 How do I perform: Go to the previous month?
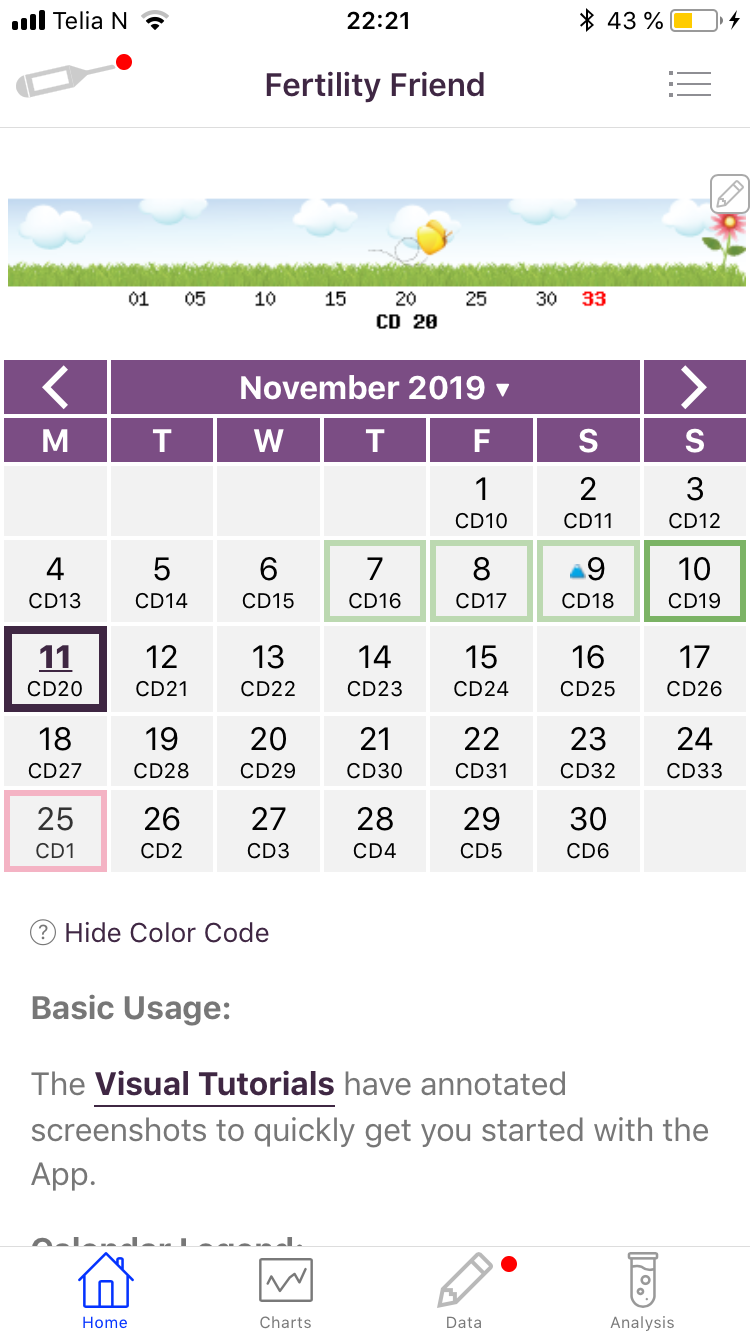point(56,387)
